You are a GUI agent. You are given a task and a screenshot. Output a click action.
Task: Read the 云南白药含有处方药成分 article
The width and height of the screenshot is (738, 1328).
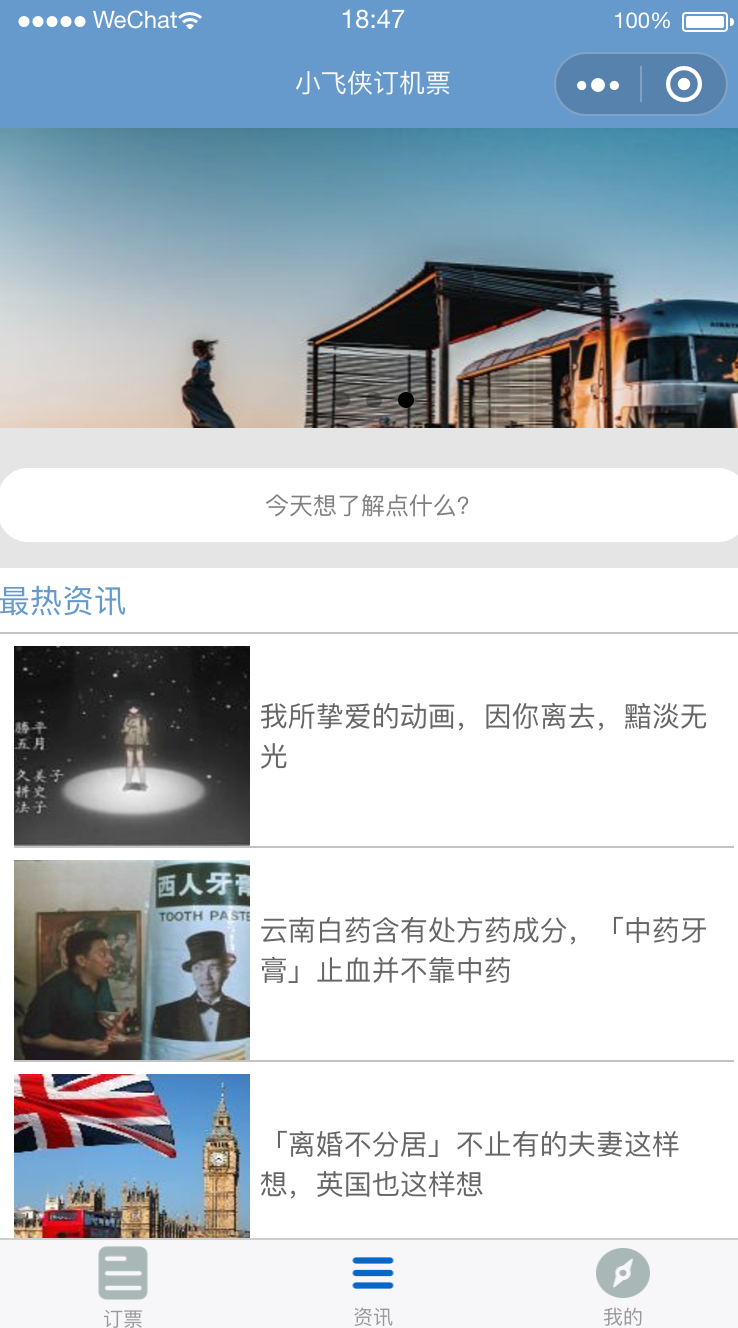click(x=483, y=950)
